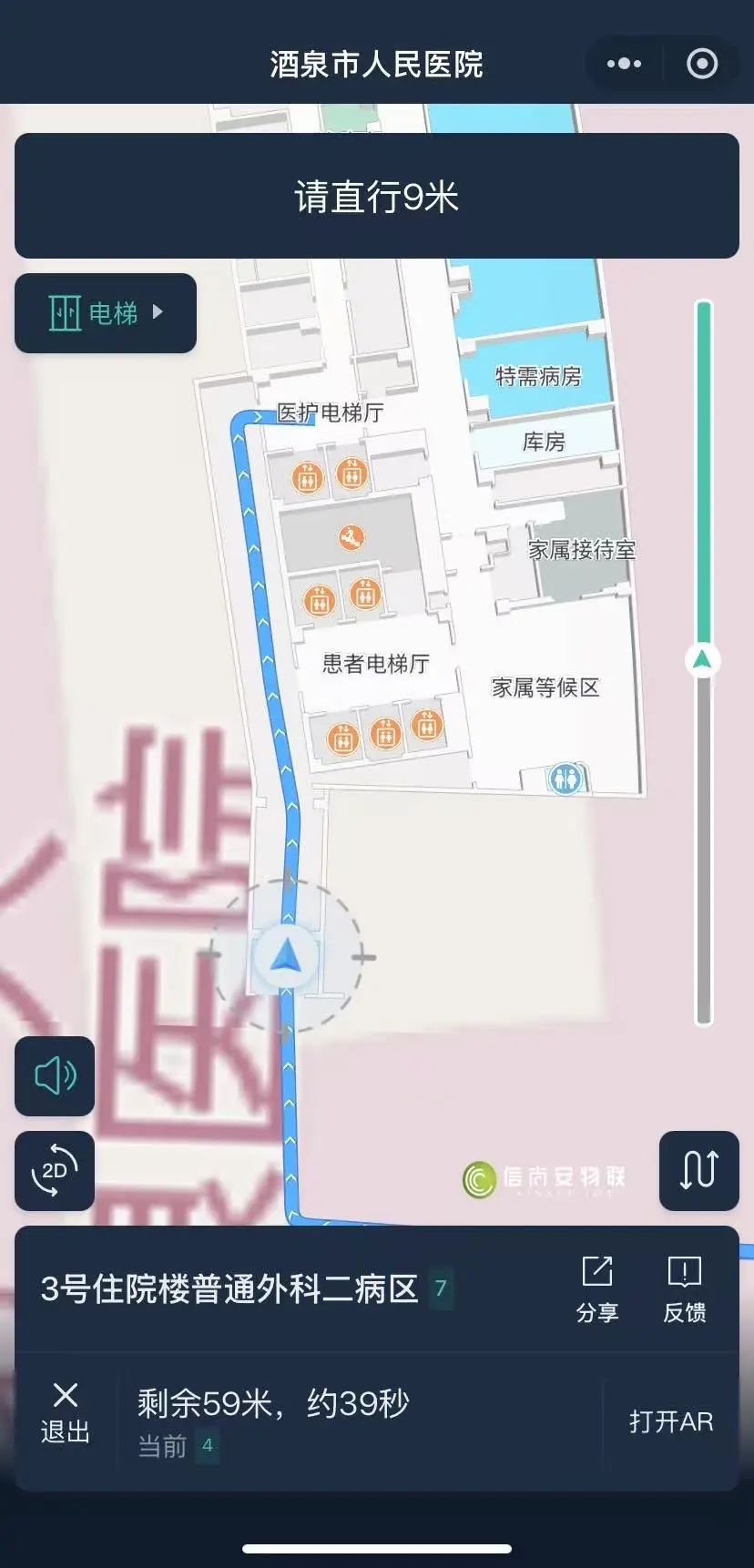The height and width of the screenshot is (1568, 754).
Task: Open the mini program overflow menu
Action: pos(624,64)
